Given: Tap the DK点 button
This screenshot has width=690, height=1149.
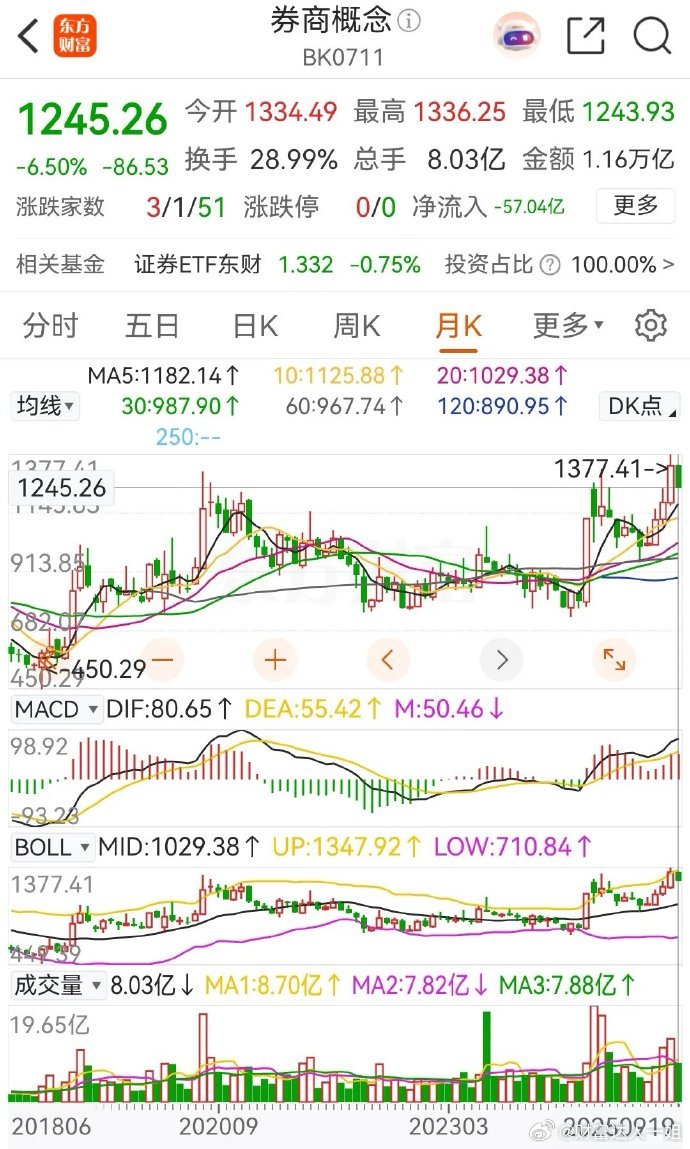Looking at the screenshot, I should click(x=639, y=405).
